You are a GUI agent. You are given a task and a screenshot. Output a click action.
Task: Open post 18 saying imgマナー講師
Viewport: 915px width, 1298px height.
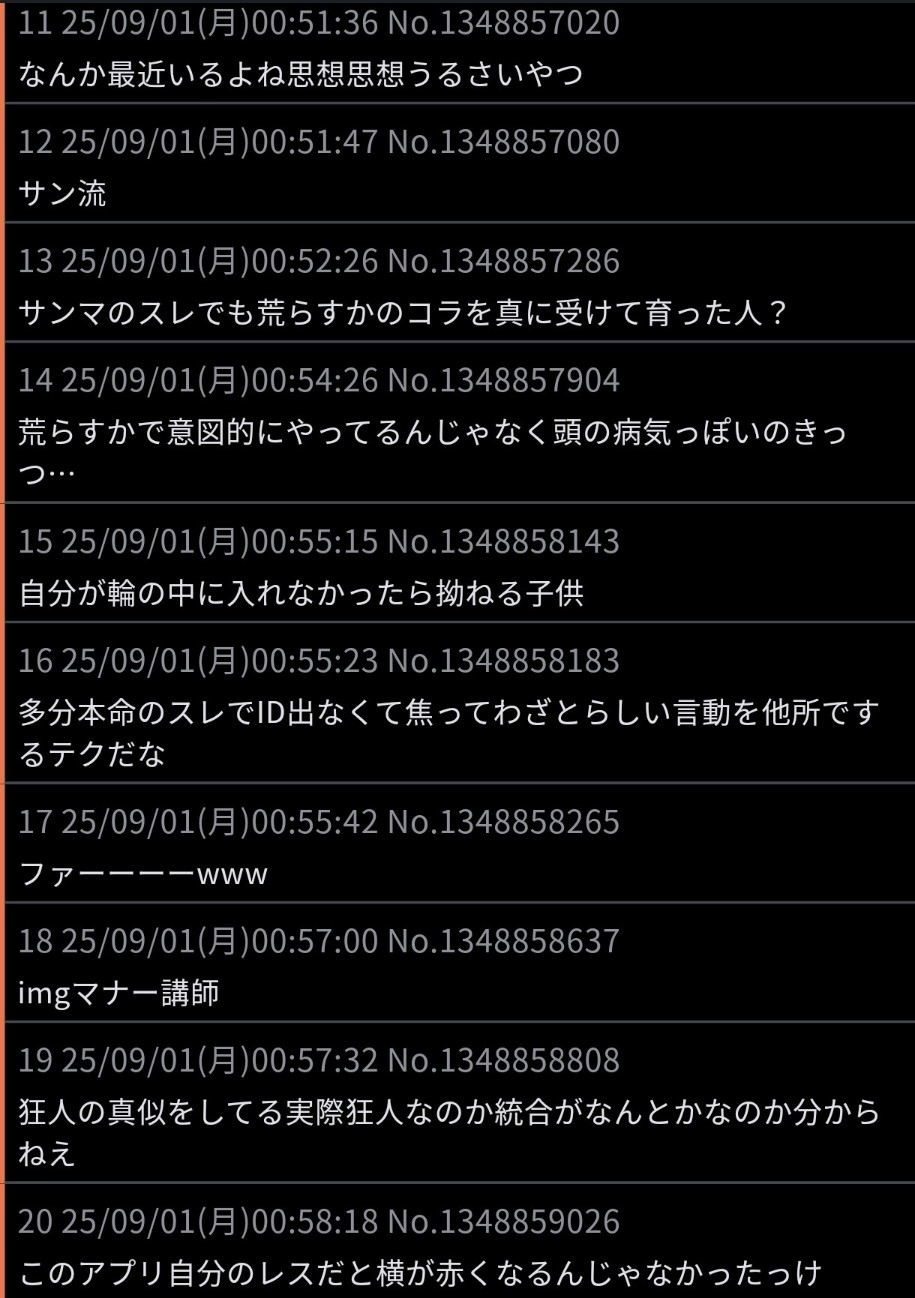point(118,993)
